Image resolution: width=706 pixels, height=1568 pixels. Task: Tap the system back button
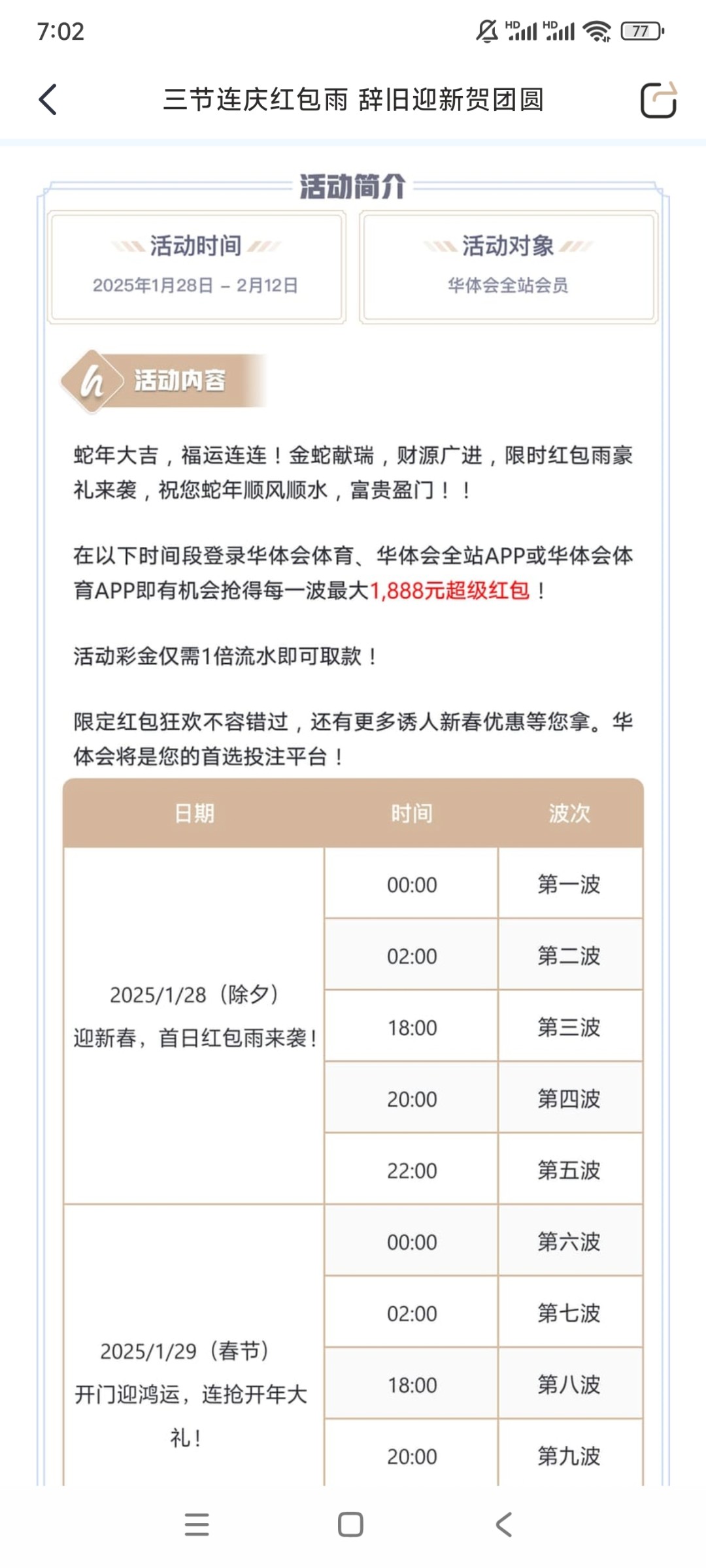click(503, 1525)
